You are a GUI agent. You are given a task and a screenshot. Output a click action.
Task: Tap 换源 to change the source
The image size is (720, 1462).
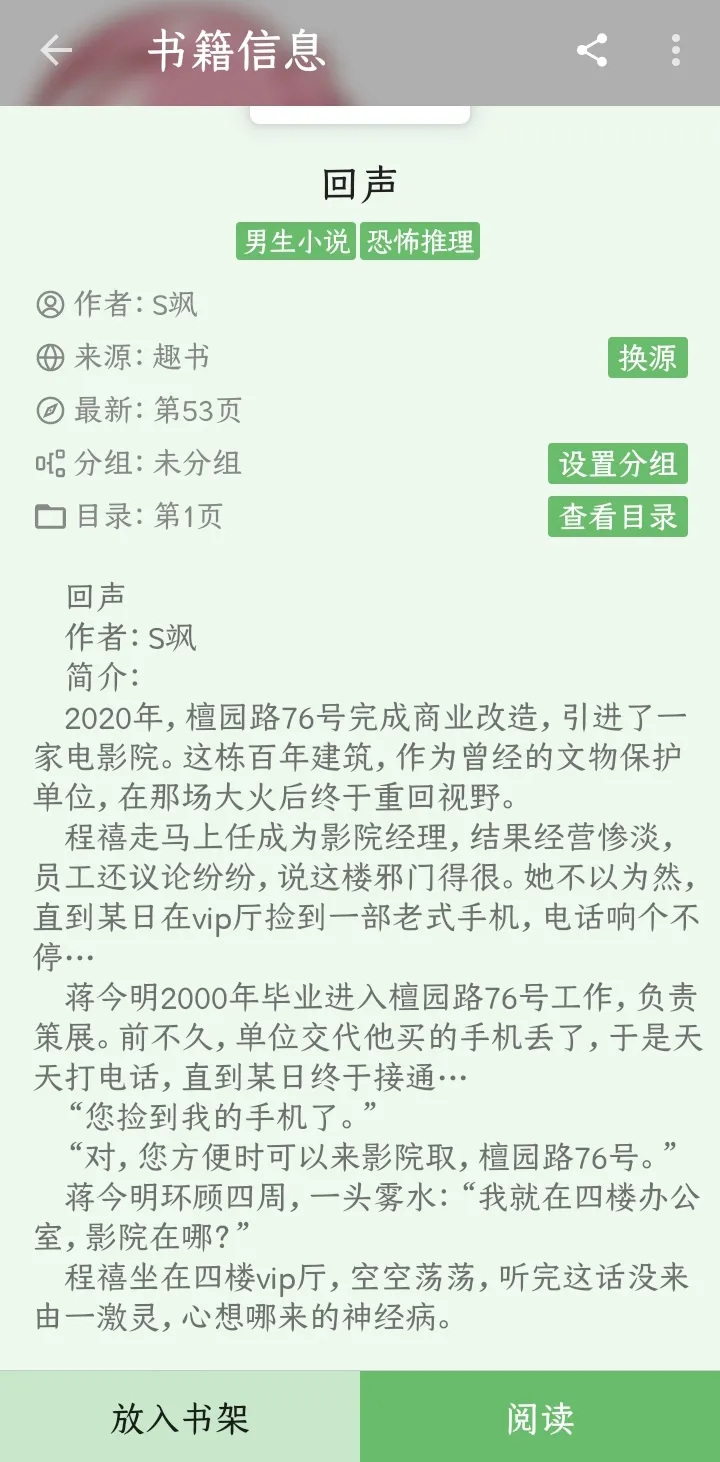click(x=647, y=358)
